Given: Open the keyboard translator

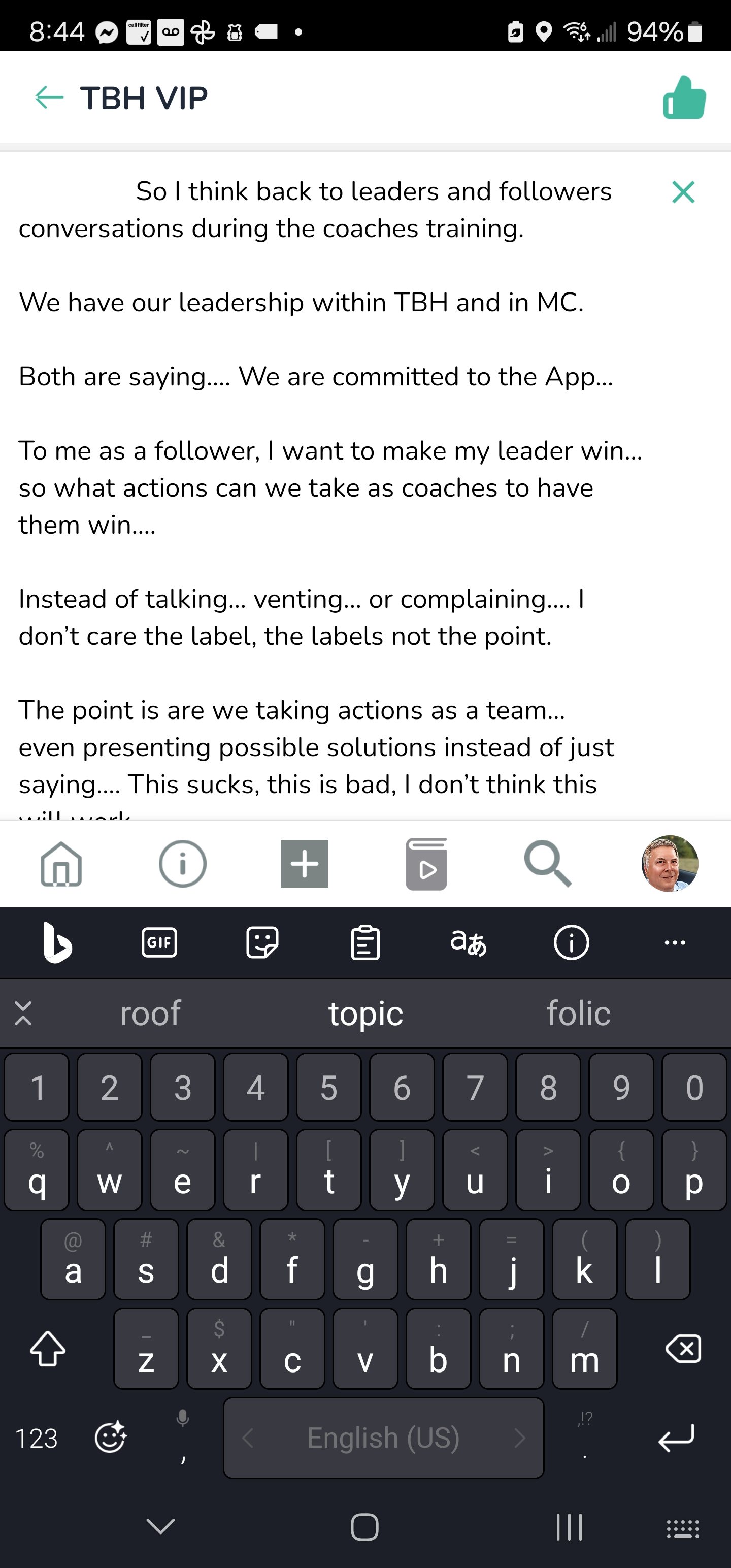Looking at the screenshot, I should (x=468, y=943).
